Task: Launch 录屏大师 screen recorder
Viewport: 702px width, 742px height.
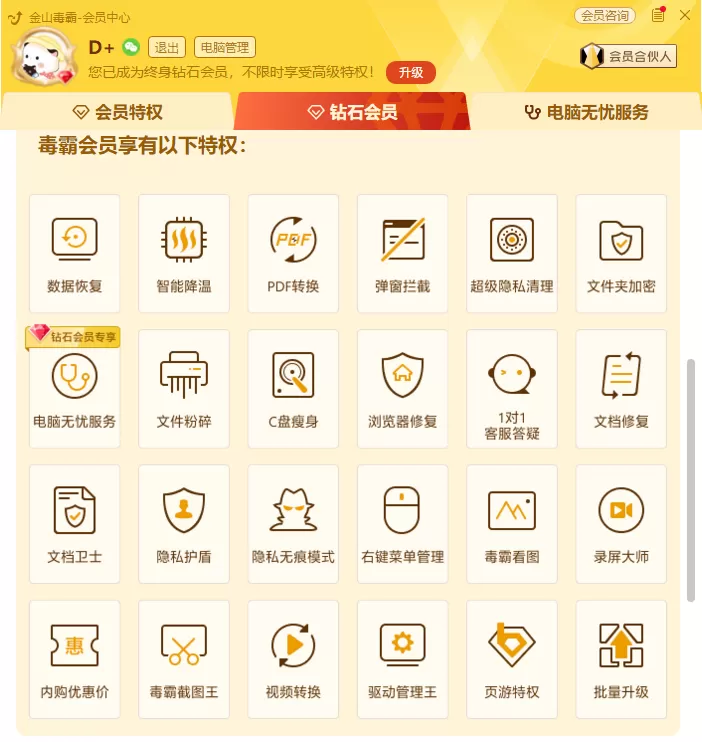Action: click(x=621, y=524)
